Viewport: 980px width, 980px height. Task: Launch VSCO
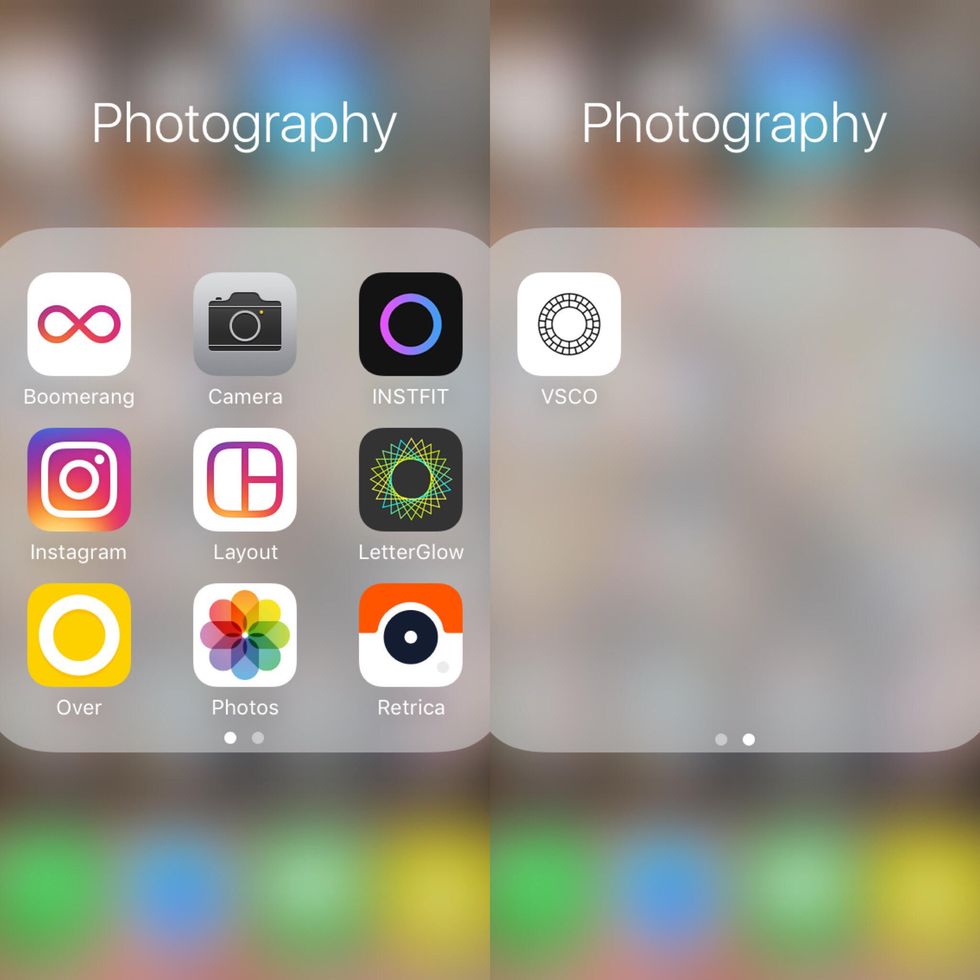point(569,324)
